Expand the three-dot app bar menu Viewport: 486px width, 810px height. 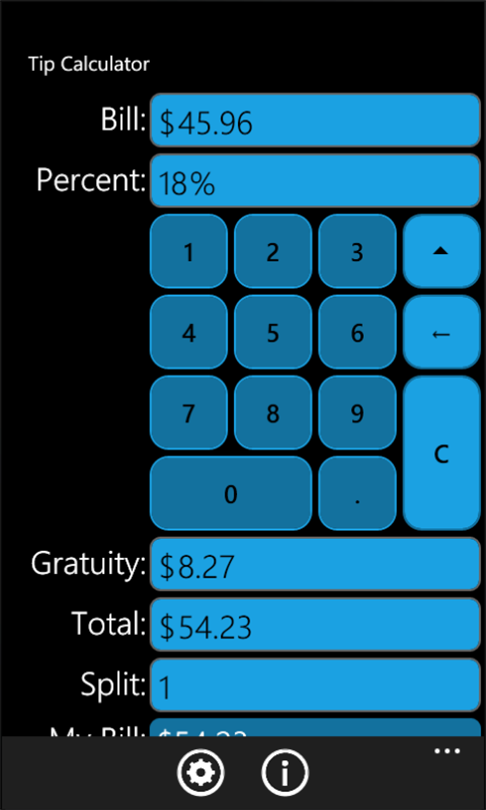coord(447,752)
